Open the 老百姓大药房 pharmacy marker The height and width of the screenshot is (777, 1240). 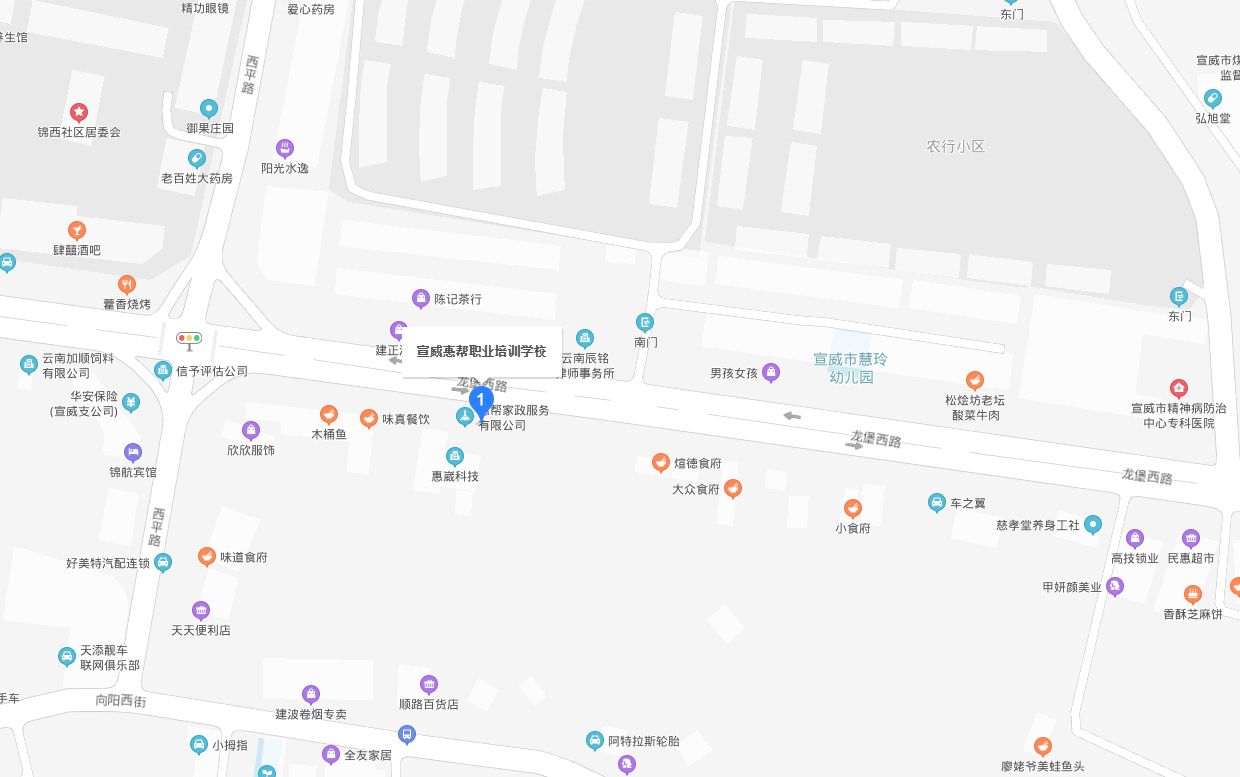coord(197,159)
